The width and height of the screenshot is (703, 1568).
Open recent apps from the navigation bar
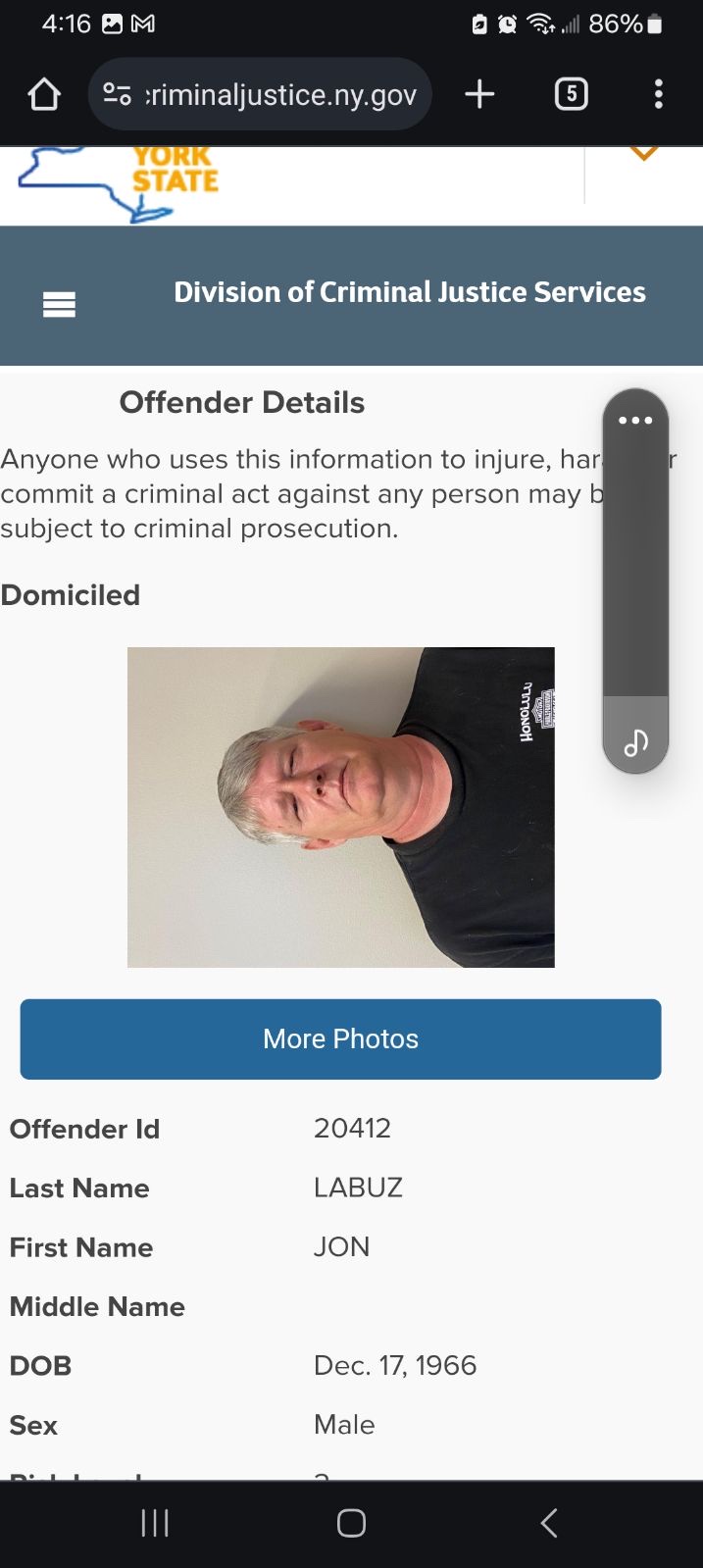155,1523
